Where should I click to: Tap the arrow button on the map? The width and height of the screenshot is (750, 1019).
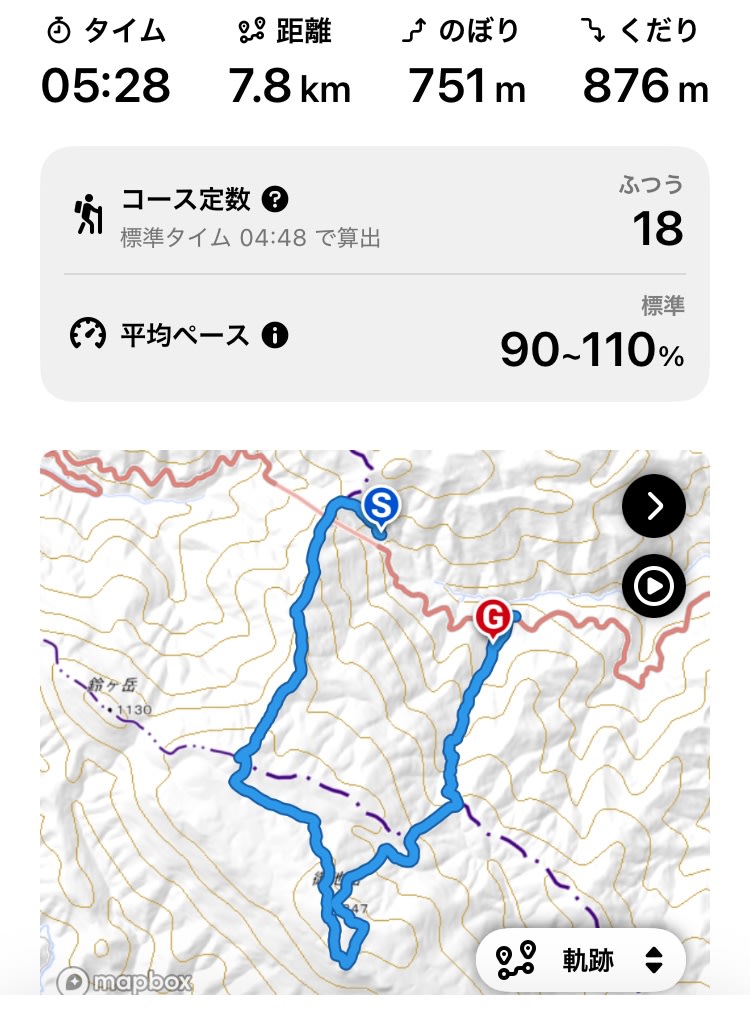click(x=654, y=507)
